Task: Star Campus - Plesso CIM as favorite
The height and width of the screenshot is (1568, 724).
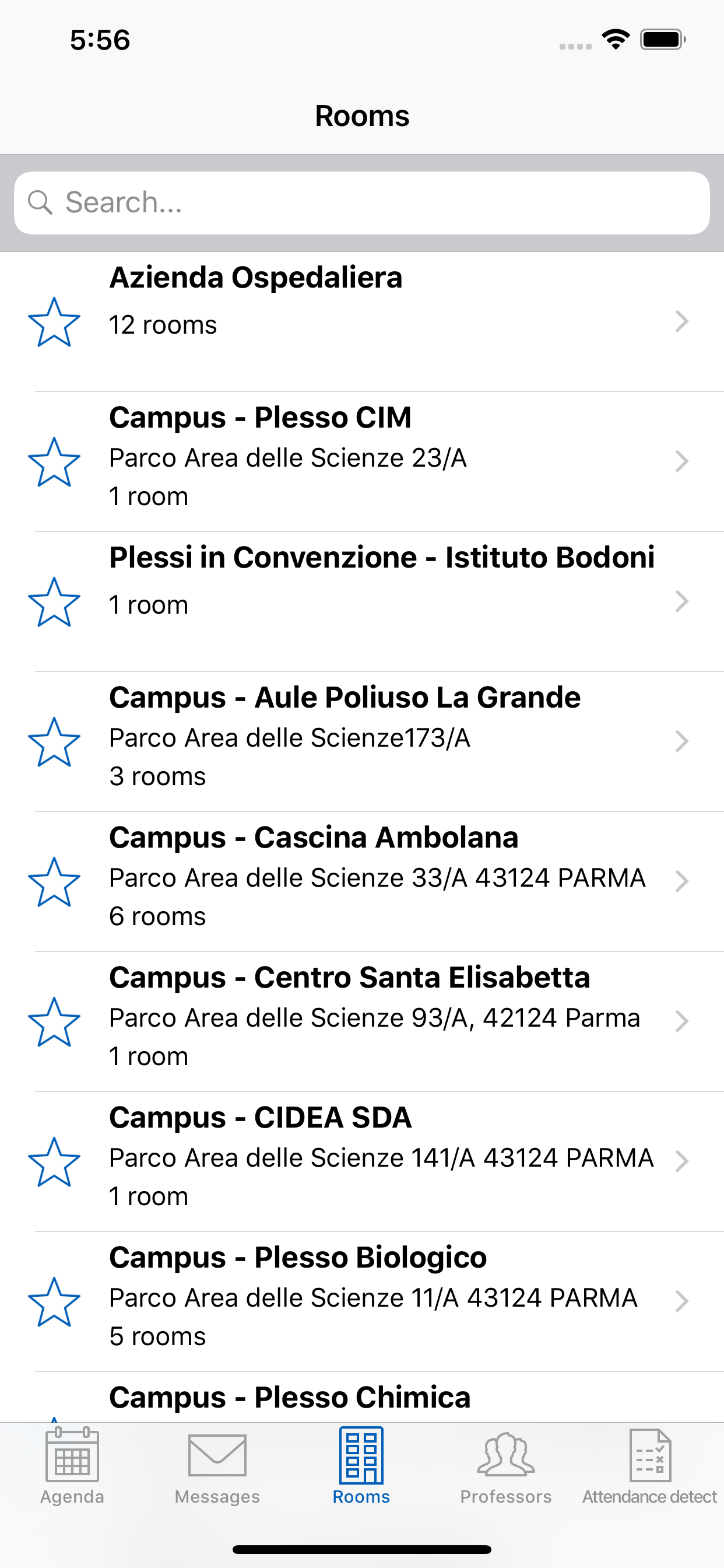Action: 54,462
